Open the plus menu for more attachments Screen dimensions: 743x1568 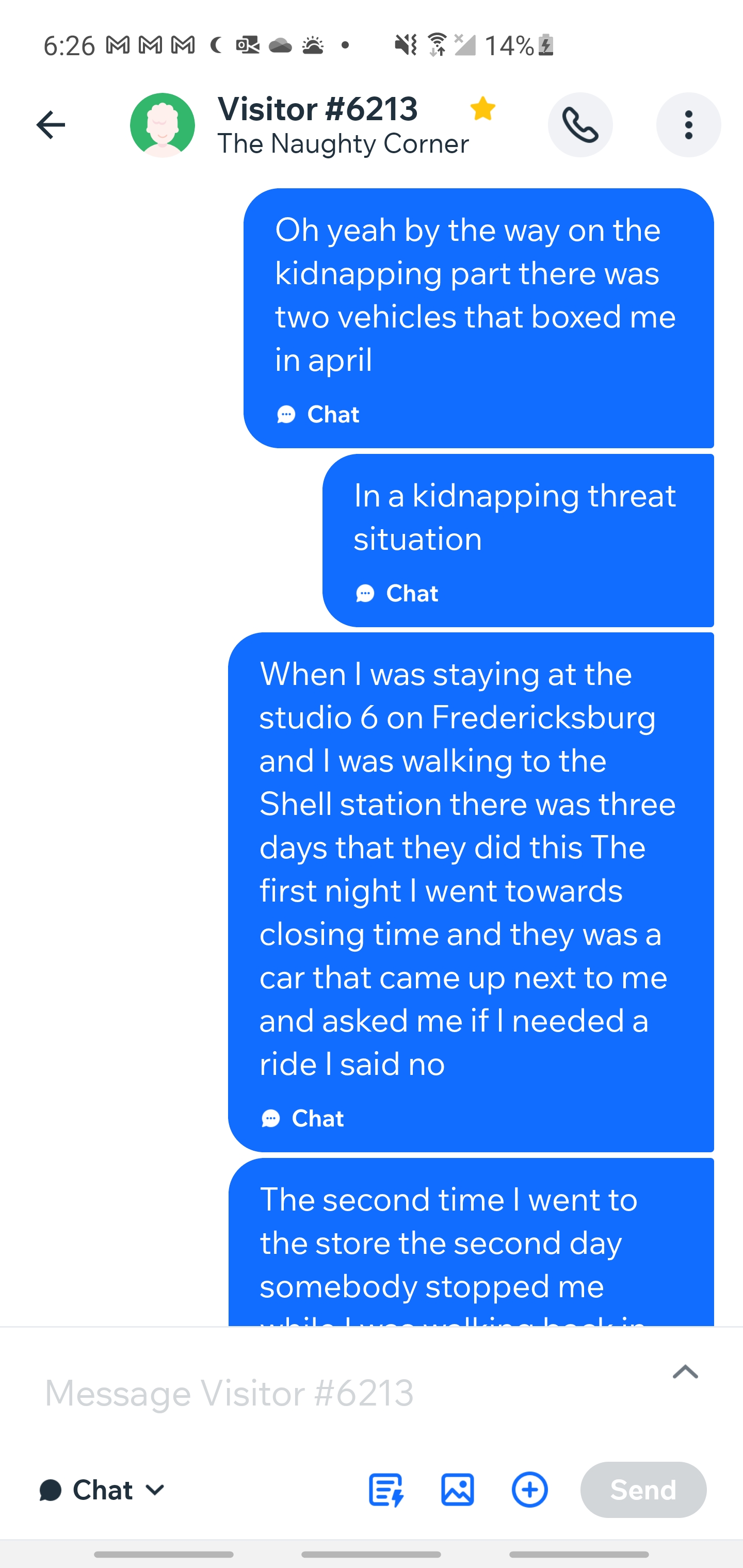point(529,1490)
